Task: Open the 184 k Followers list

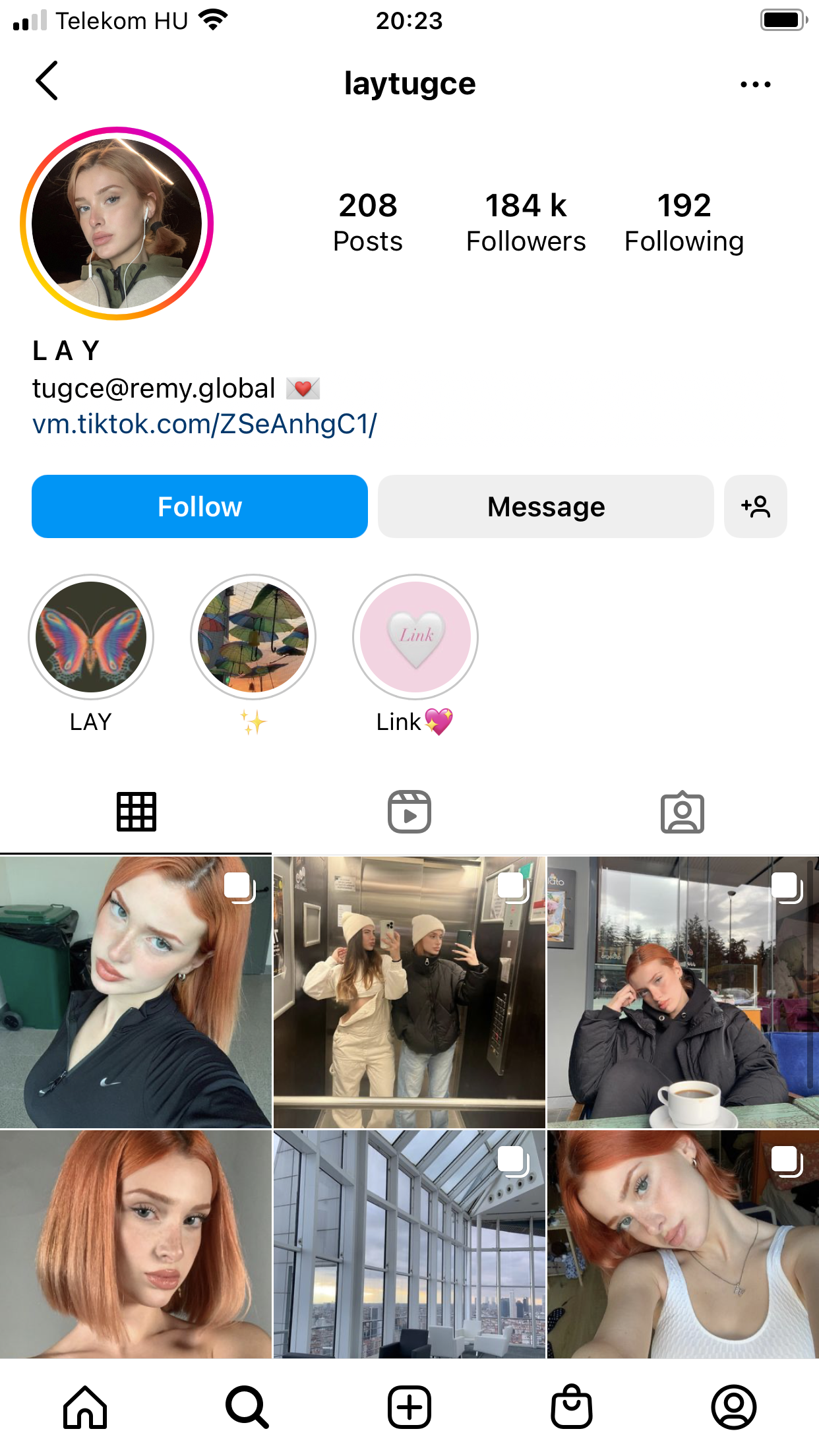Action: click(x=526, y=222)
